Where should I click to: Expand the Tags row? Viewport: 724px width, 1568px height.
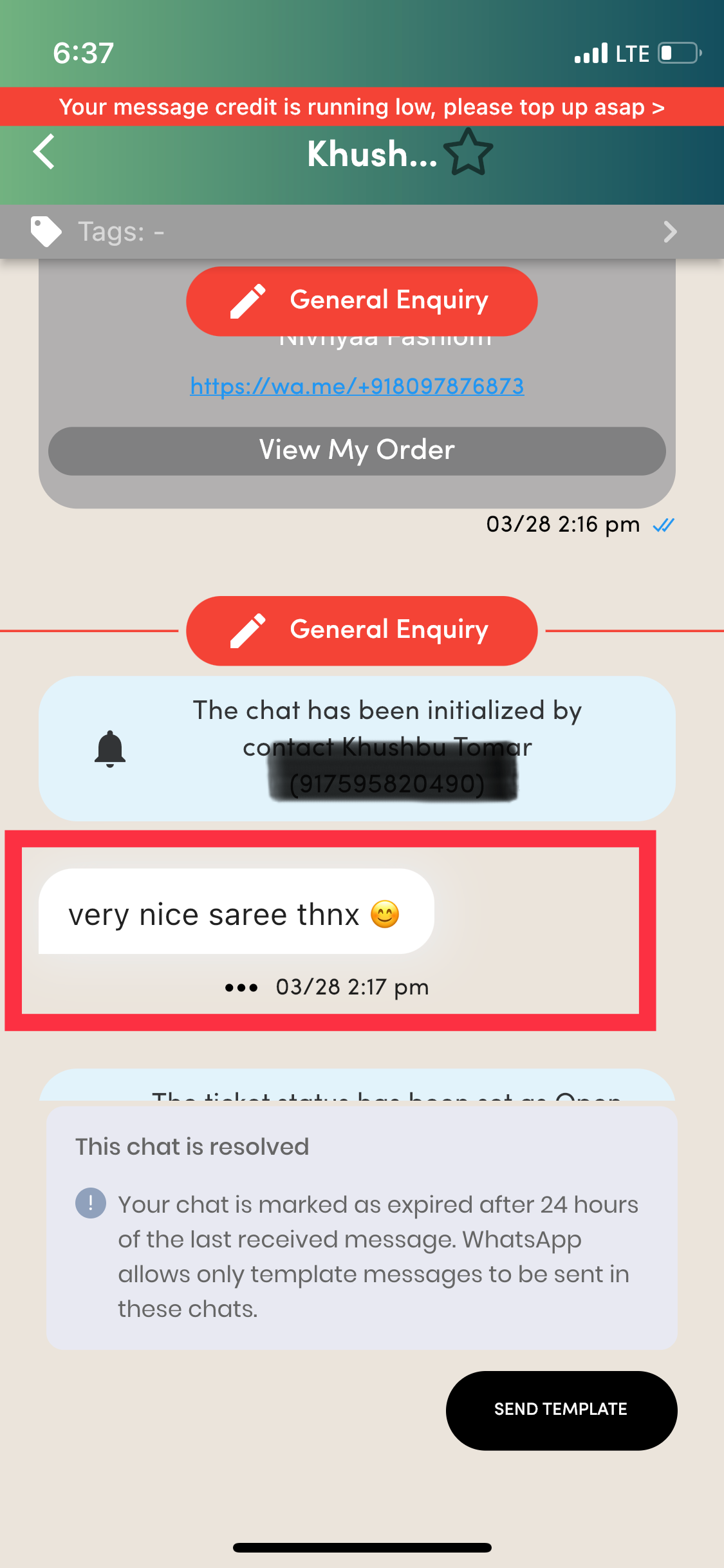click(669, 232)
